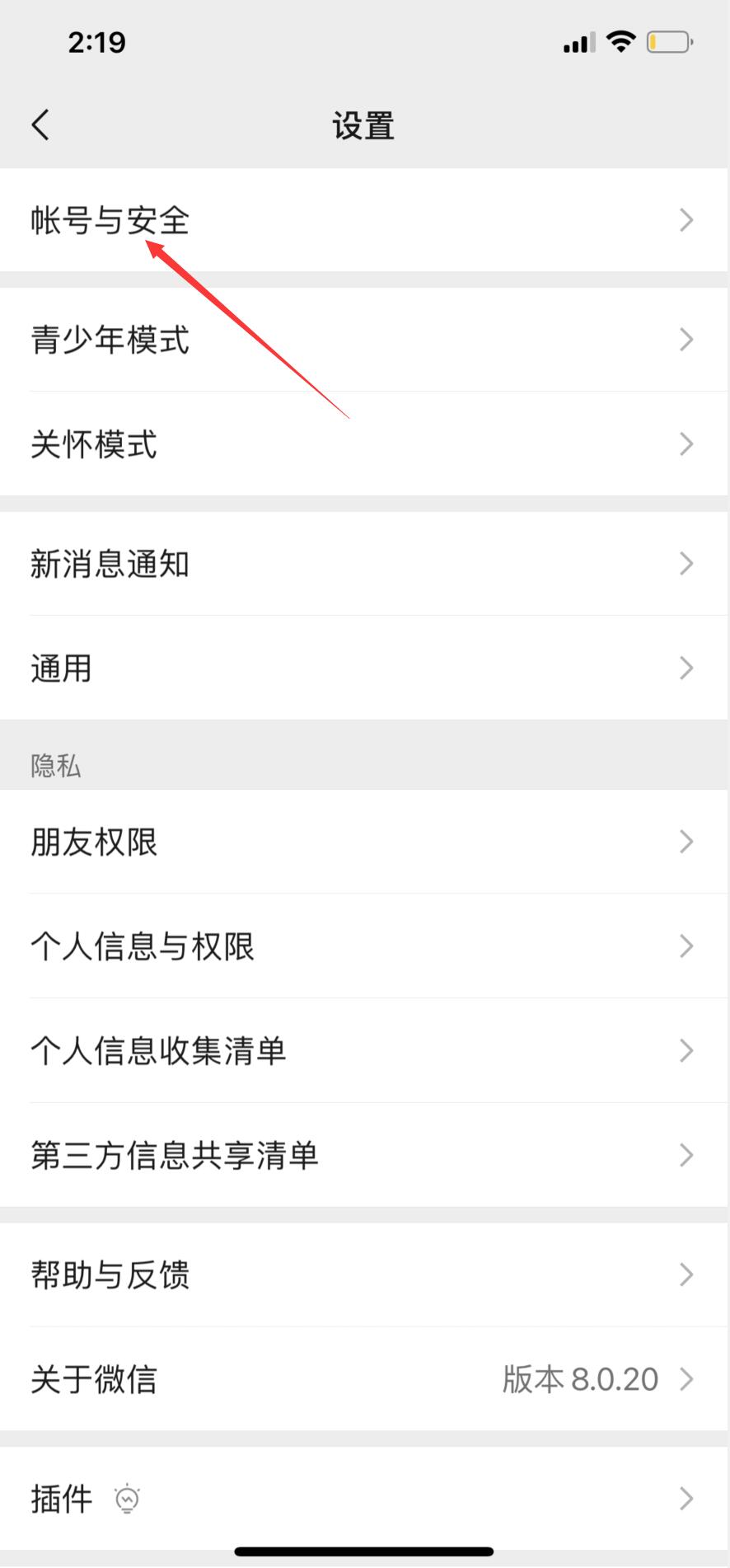The image size is (730, 1568).
Task: View 个人信息收集清单
Action: (364, 1051)
